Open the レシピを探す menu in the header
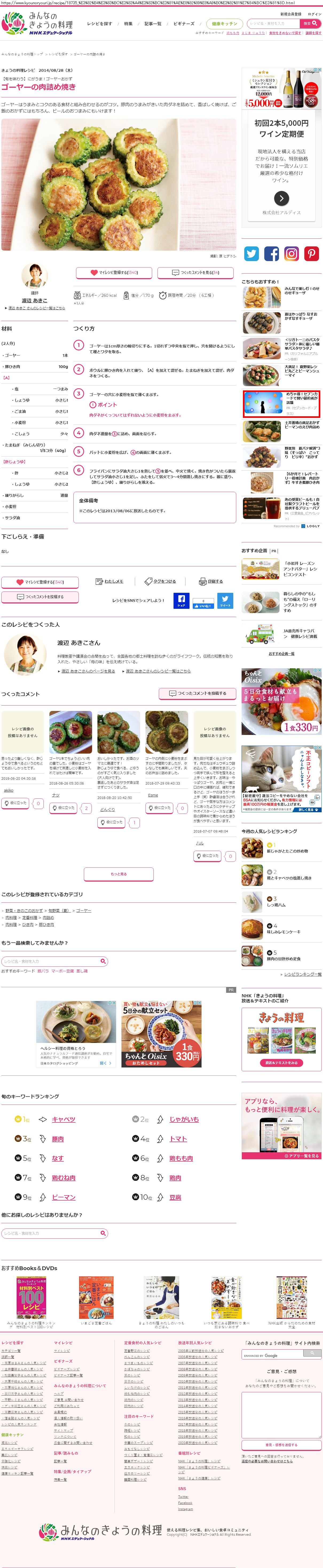Image resolution: width=323 pixels, height=1568 pixels. pos(99,24)
